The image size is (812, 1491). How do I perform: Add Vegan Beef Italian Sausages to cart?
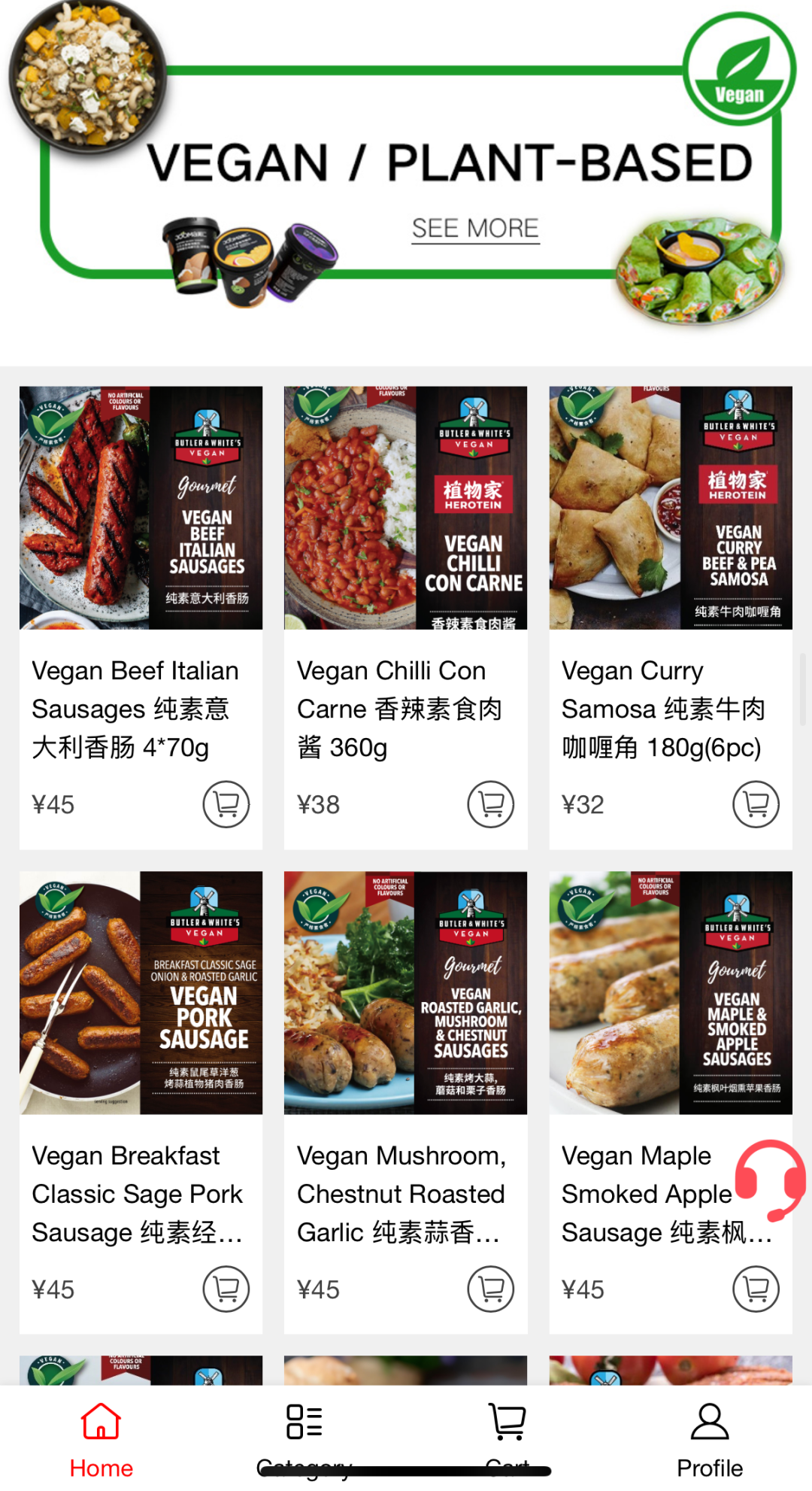tap(226, 804)
